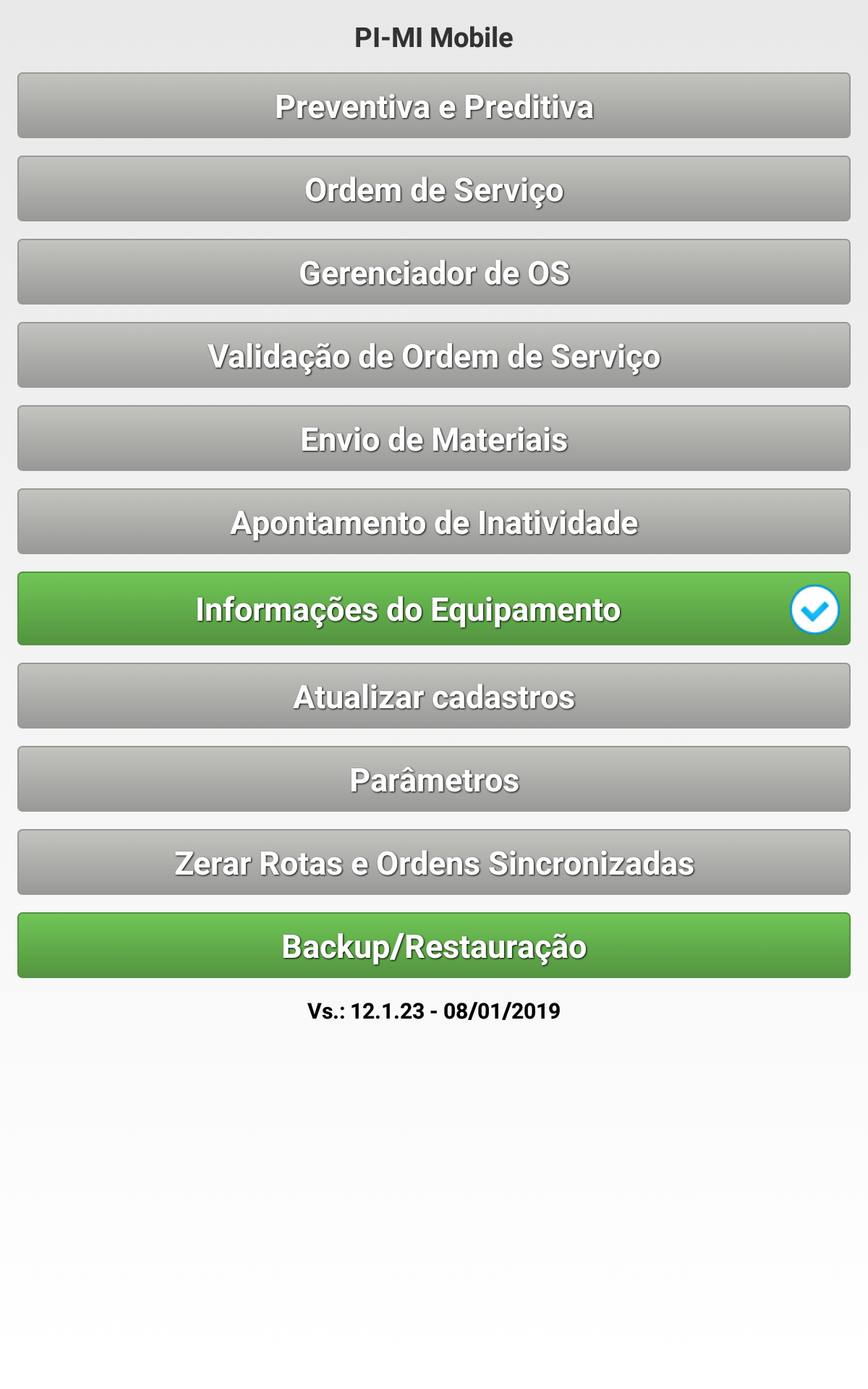Image resolution: width=868 pixels, height=1389 pixels.
Task: Go to Validação de Ordem de Serviço
Action: (x=434, y=355)
